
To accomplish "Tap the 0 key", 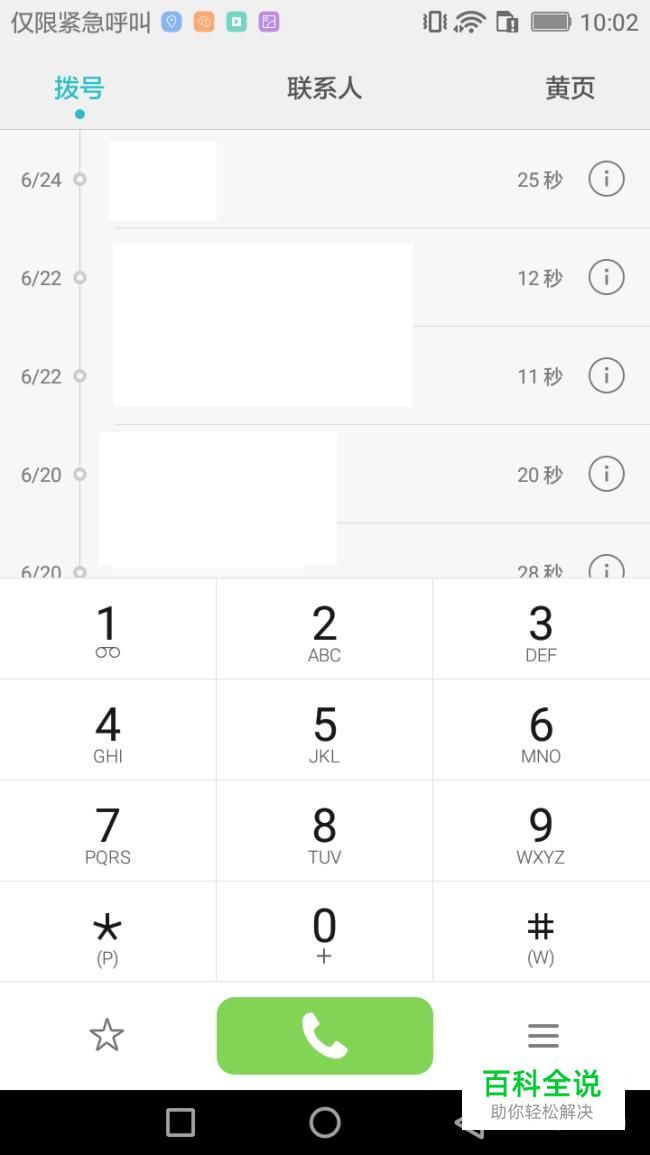I will pyautogui.click(x=324, y=933).
